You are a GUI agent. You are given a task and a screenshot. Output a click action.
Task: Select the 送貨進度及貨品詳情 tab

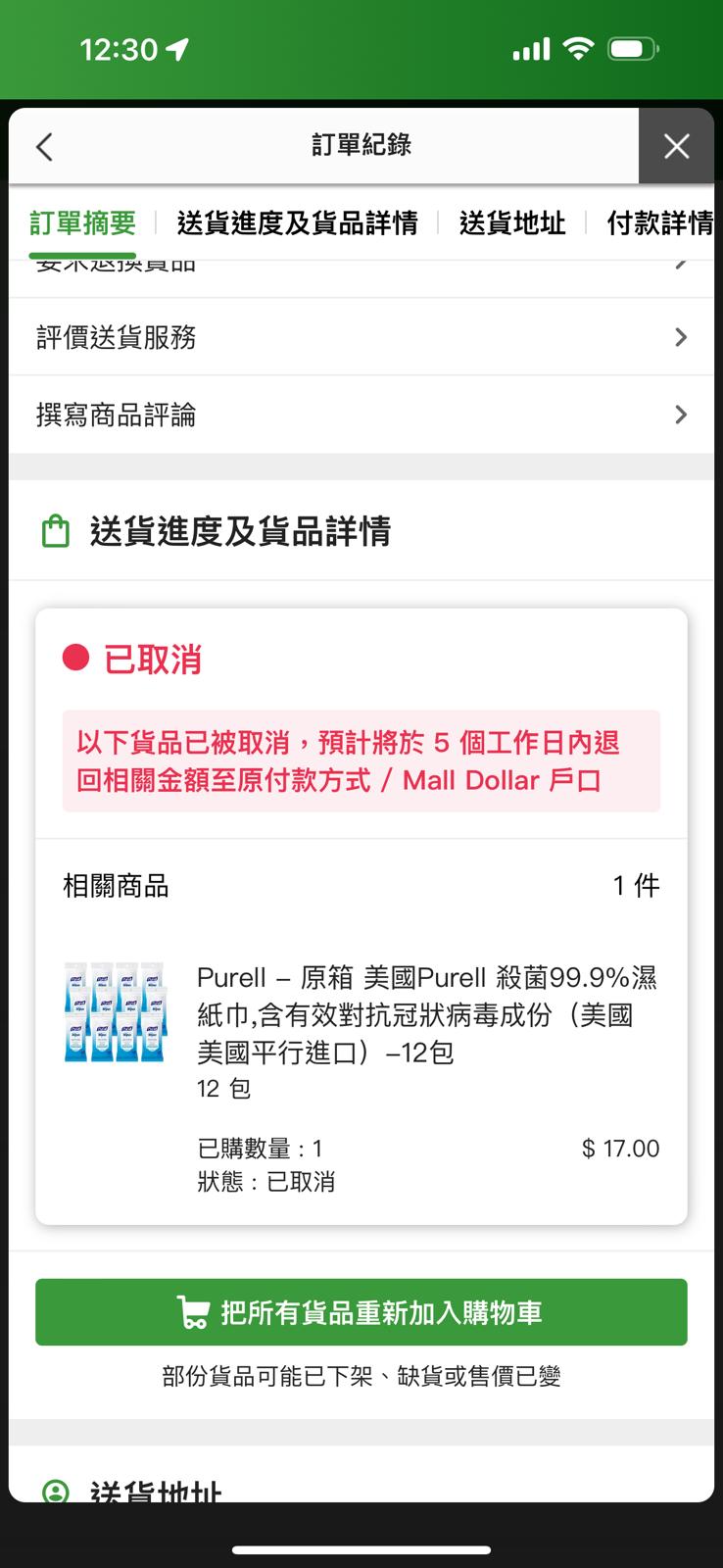297,223
